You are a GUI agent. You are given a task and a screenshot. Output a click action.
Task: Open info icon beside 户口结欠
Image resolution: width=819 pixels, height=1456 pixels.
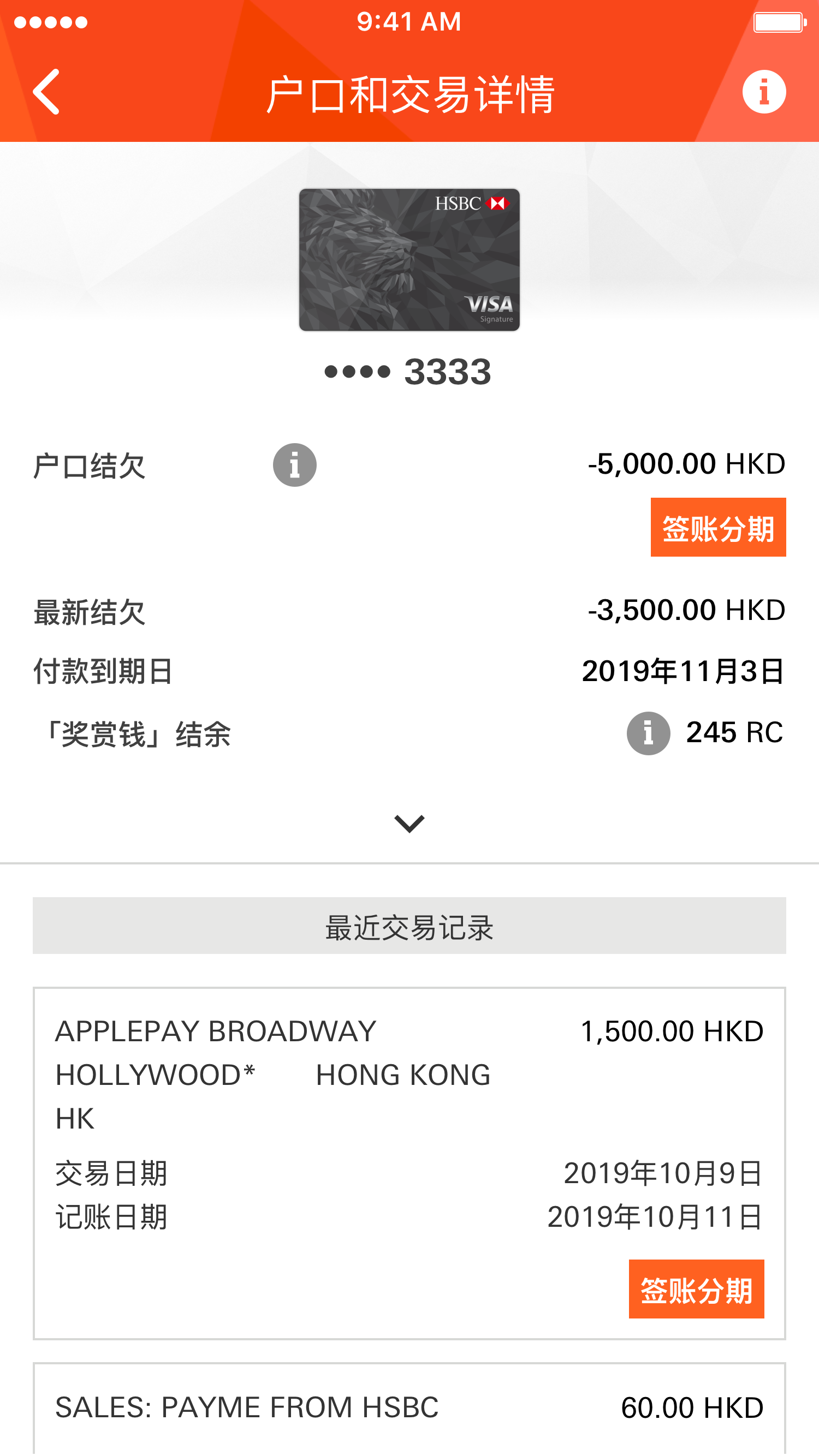pos(295,464)
